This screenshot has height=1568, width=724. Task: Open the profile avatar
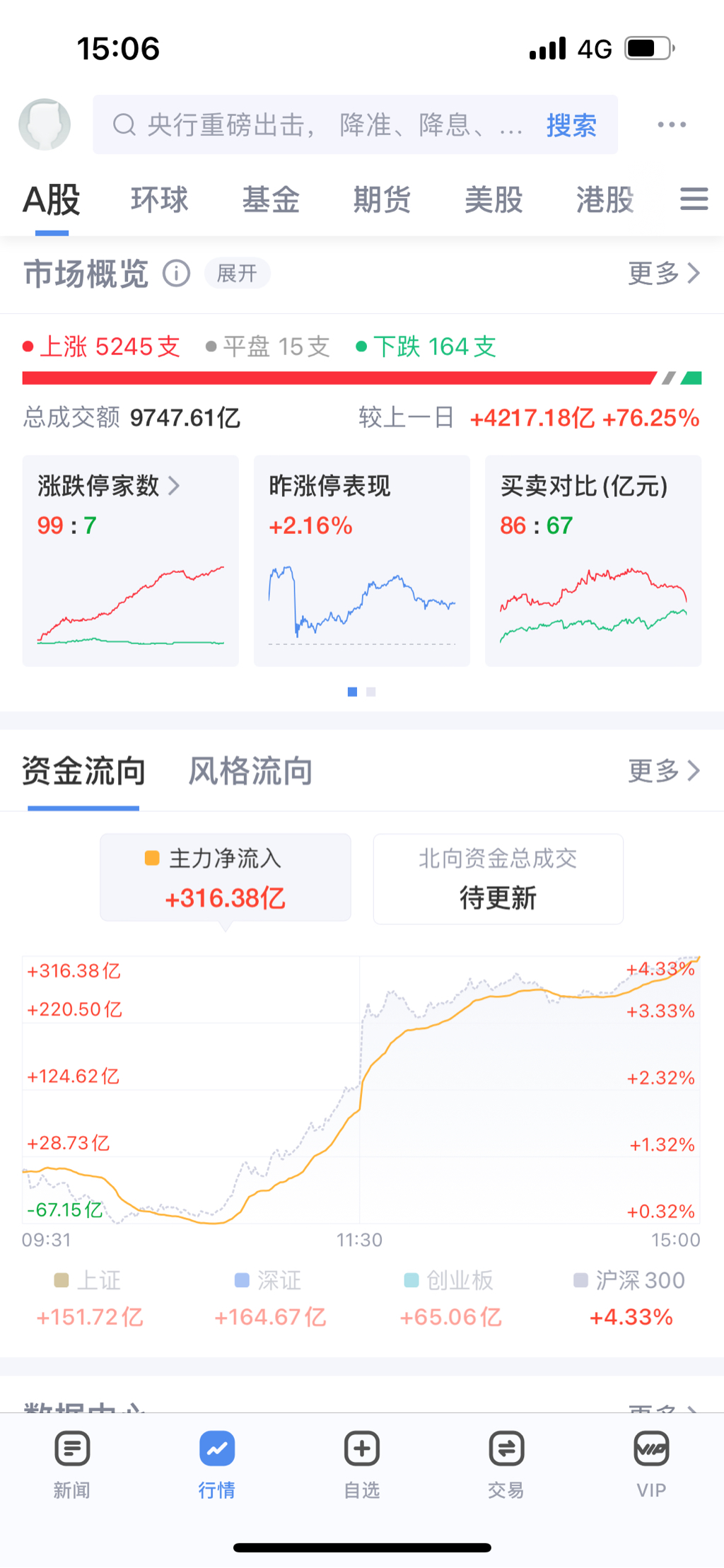(x=45, y=124)
